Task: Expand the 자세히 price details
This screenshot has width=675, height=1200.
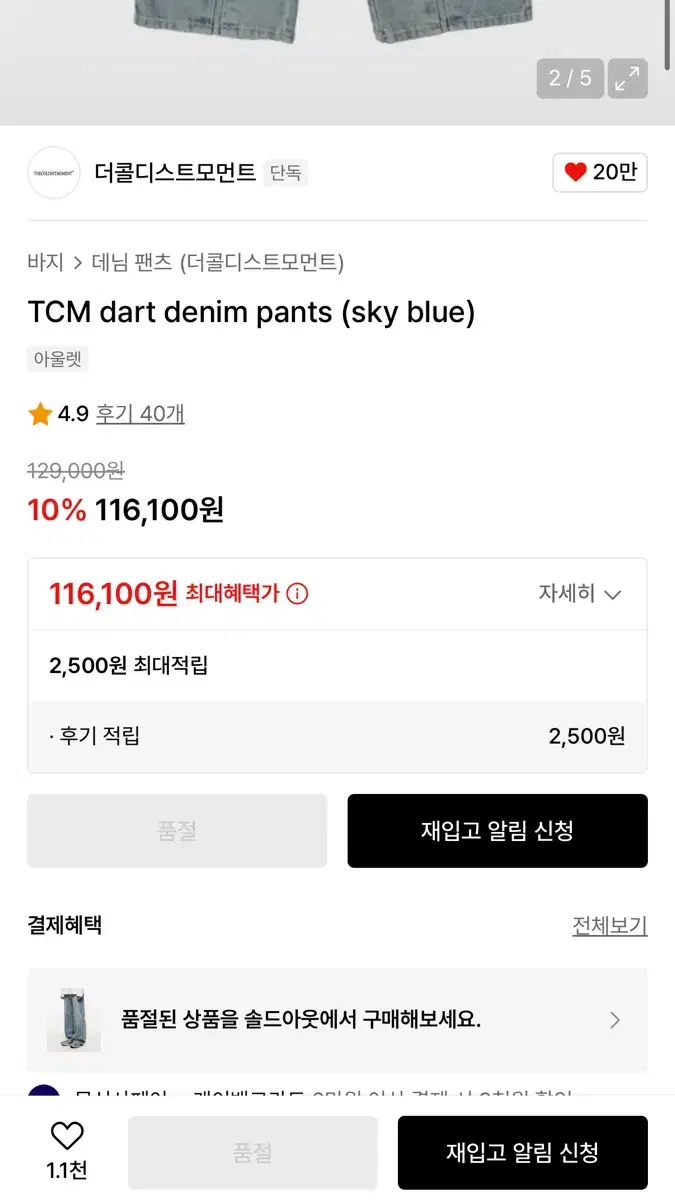Action: (x=580, y=594)
